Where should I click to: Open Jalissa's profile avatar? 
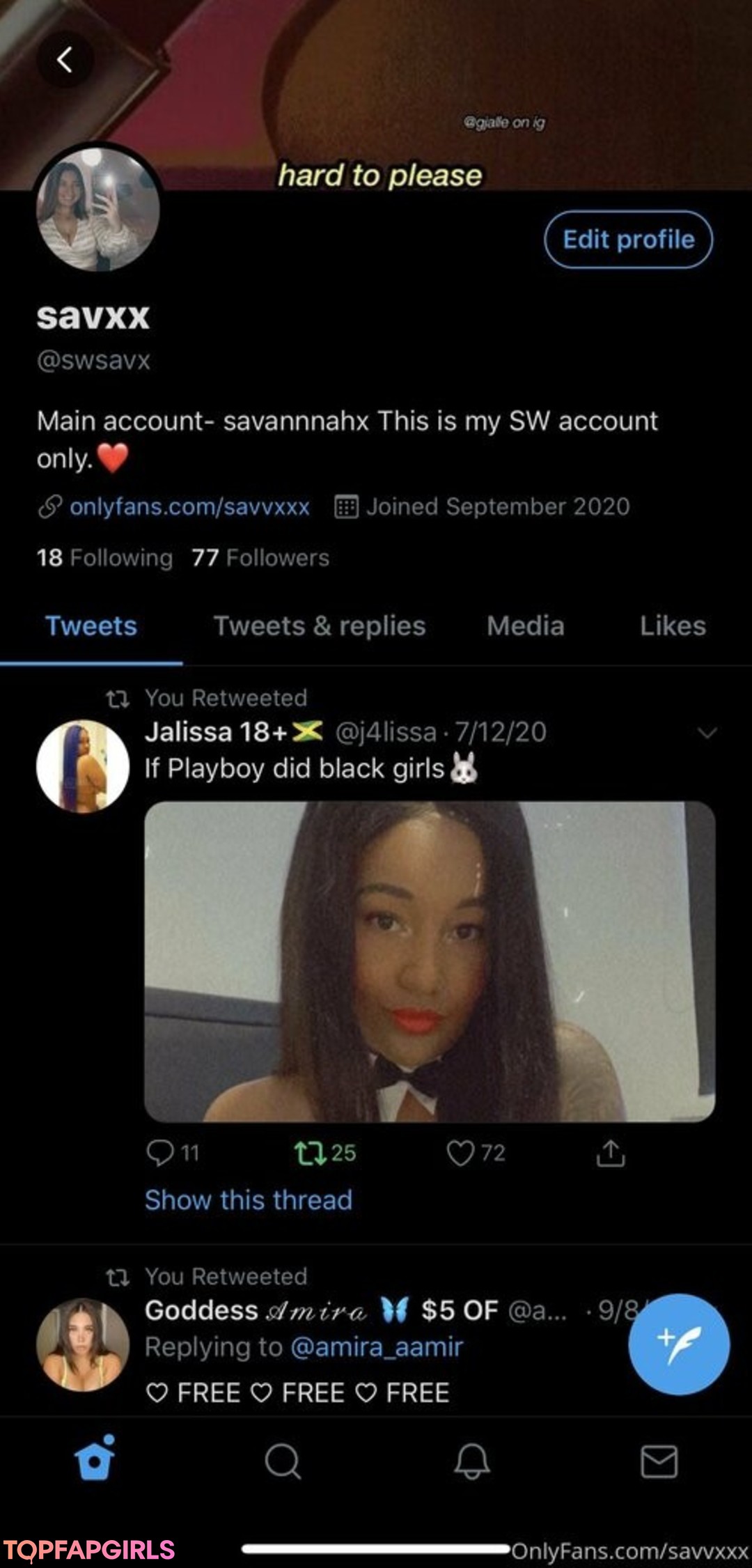[x=83, y=766]
